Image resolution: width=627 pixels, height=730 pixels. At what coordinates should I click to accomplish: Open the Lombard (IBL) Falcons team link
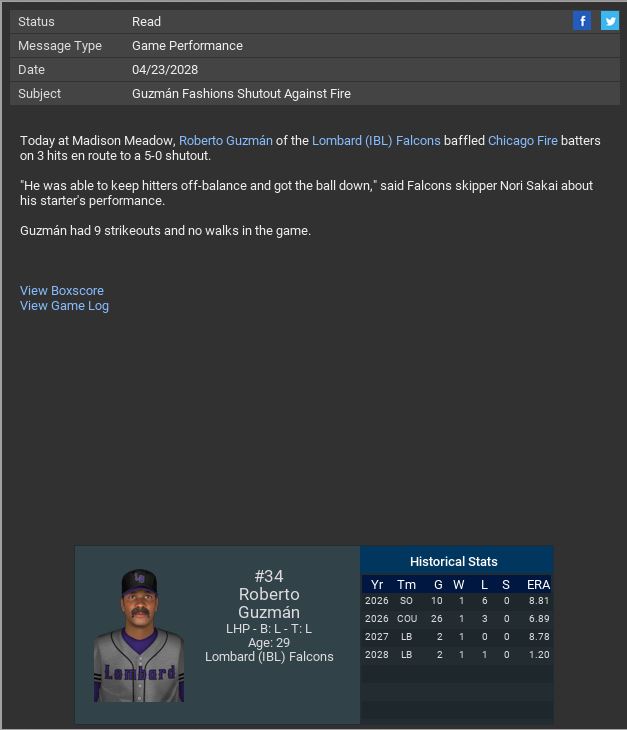click(x=376, y=141)
